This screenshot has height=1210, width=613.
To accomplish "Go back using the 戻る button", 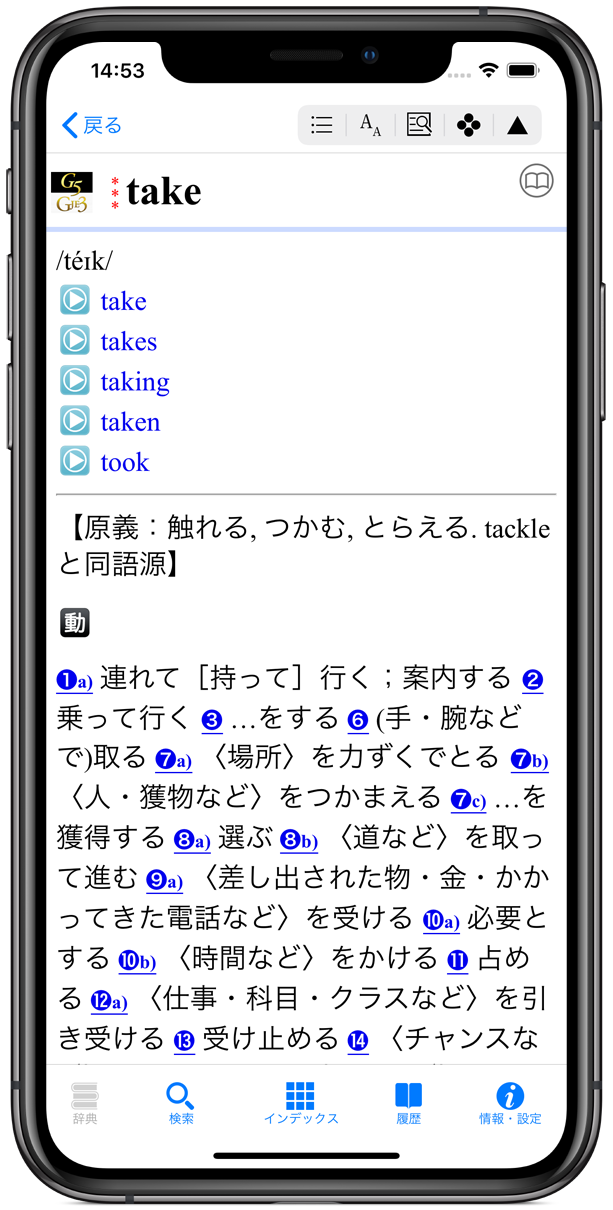I will 92,125.
